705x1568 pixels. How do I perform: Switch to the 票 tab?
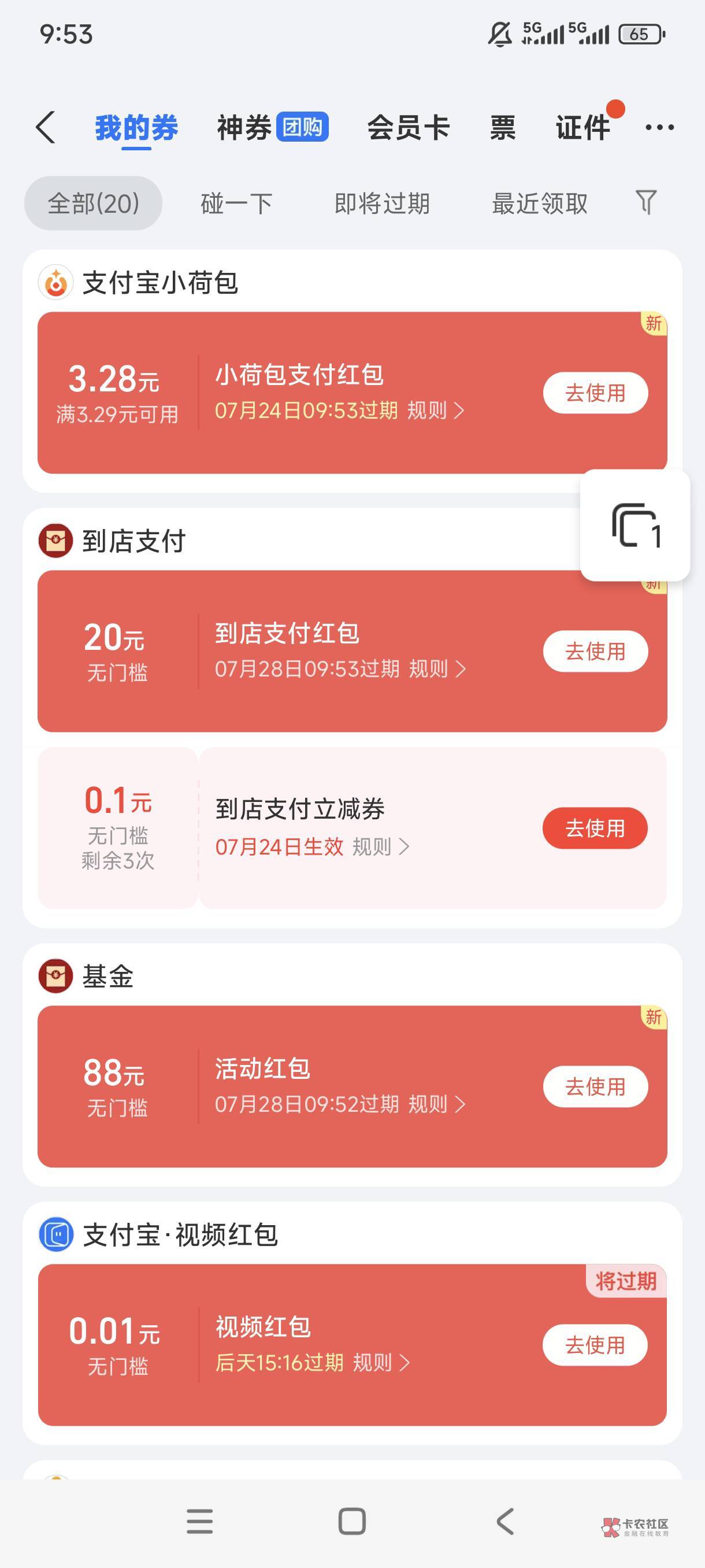tap(503, 127)
